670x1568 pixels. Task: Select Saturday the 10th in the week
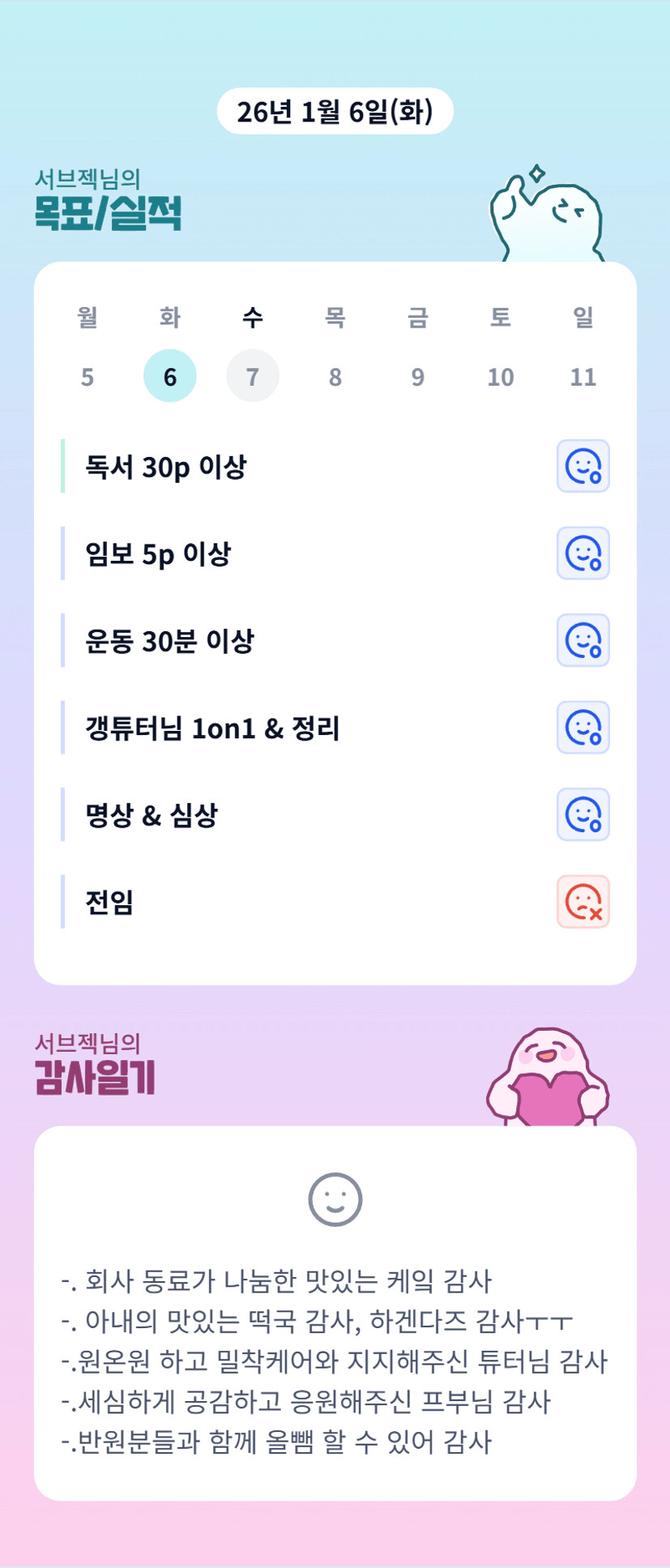tap(501, 377)
